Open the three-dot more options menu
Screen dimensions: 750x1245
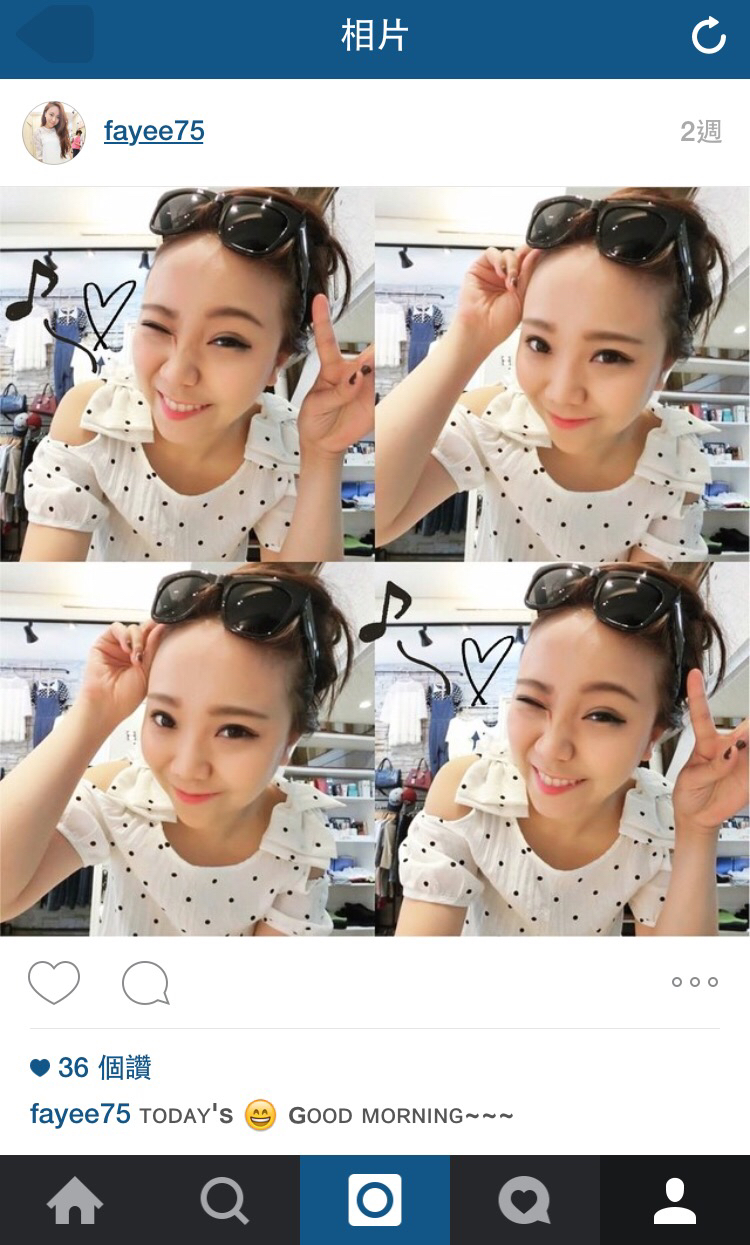695,982
